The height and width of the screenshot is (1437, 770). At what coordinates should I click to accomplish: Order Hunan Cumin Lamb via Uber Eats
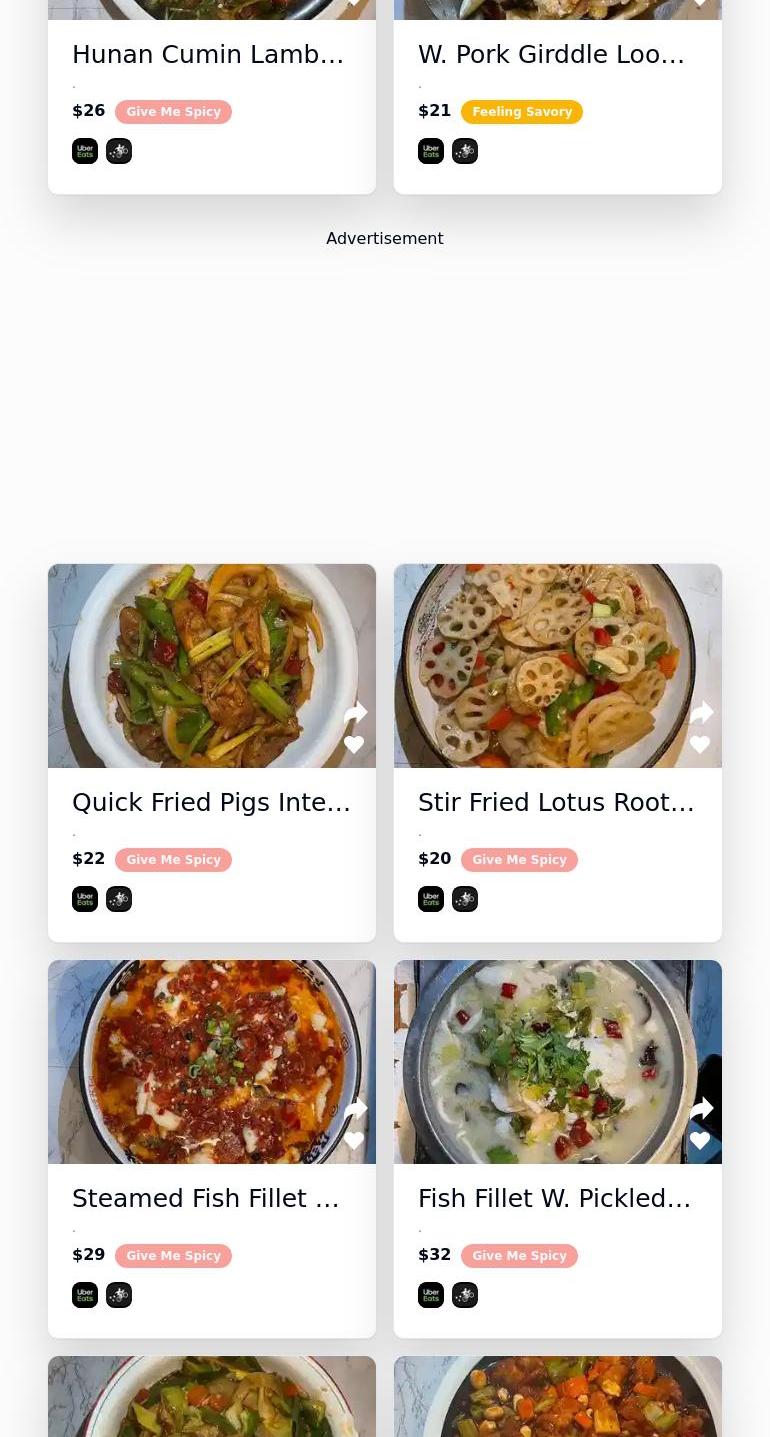85,151
